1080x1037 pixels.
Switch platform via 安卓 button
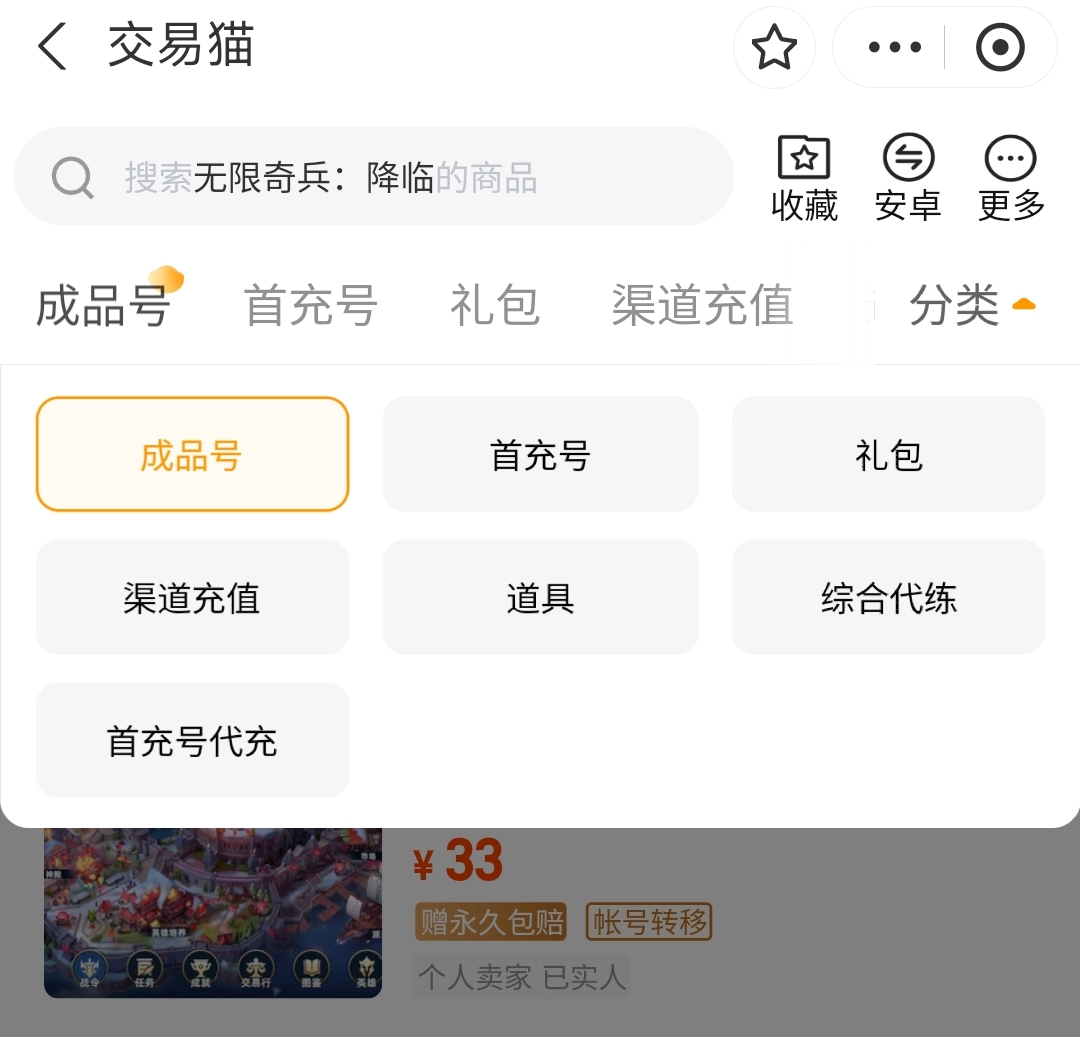[x=907, y=178]
